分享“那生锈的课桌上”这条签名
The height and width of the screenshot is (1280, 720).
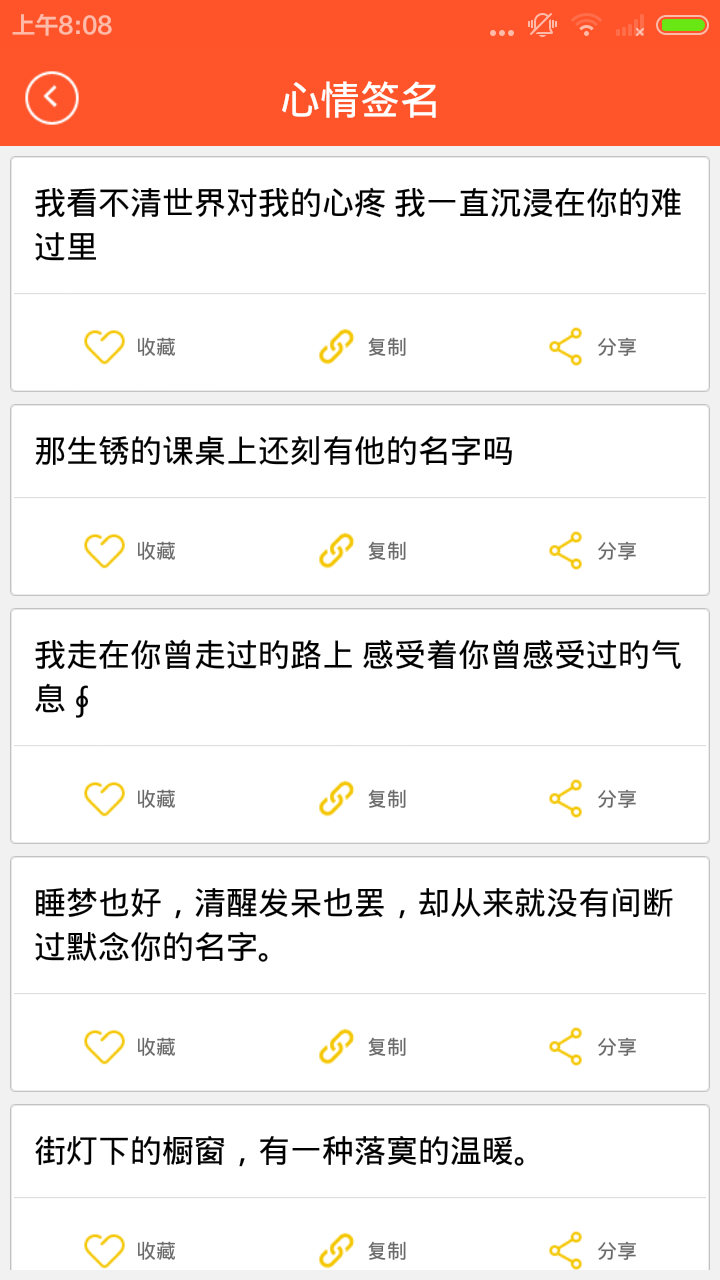(x=593, y=551)
